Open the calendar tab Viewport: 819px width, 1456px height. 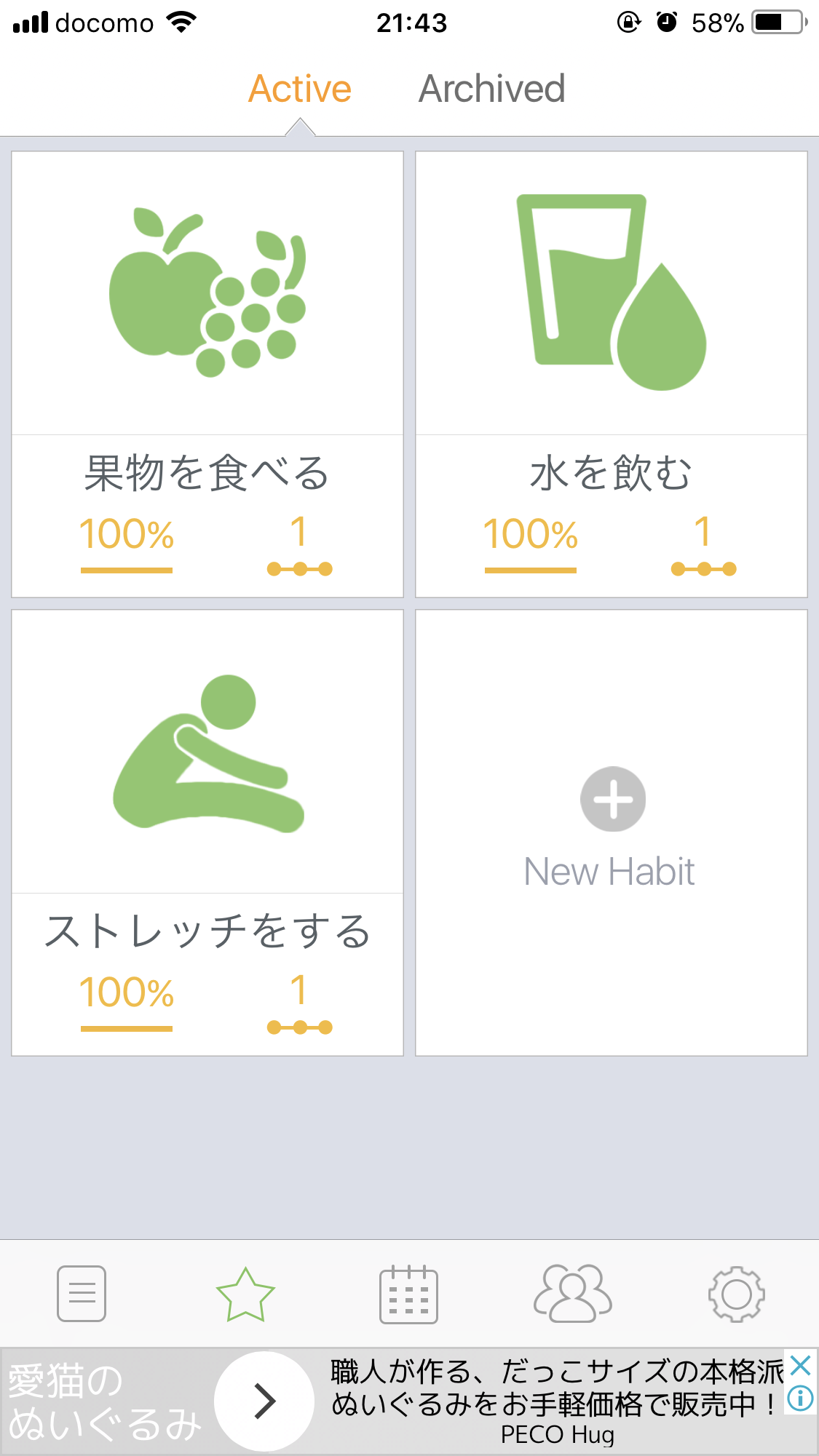(x=408, y=1294)
